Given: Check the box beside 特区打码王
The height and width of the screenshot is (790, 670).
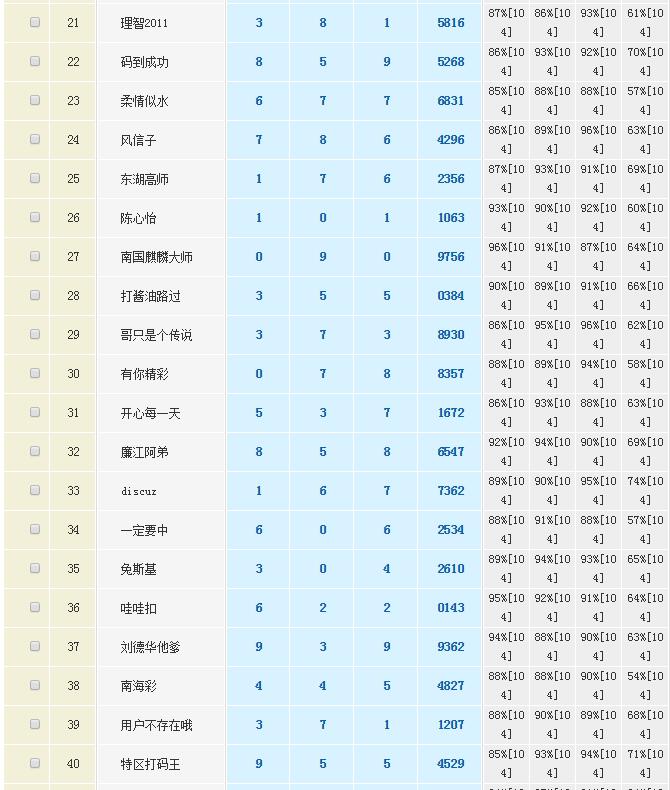Looking at the screenshot, I should click(35, 763).
